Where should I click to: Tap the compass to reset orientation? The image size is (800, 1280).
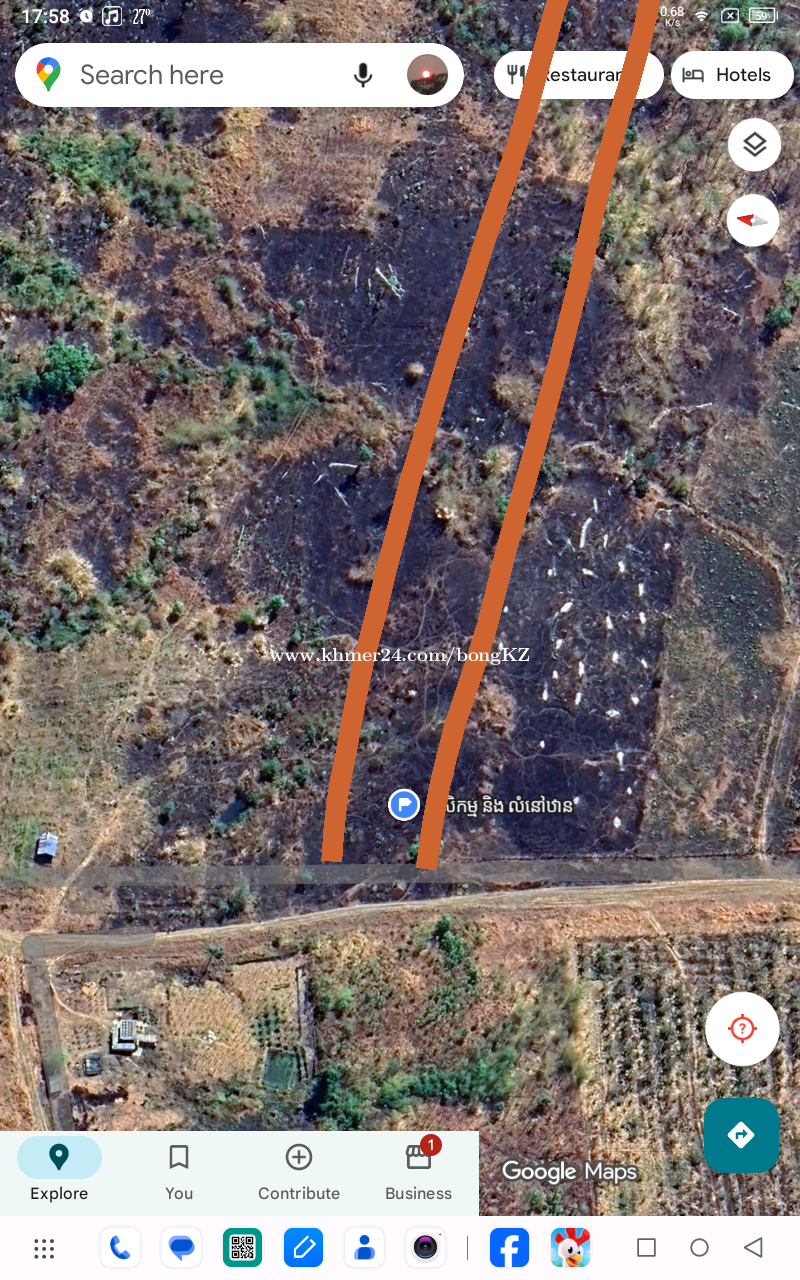[x=753, y=220]
